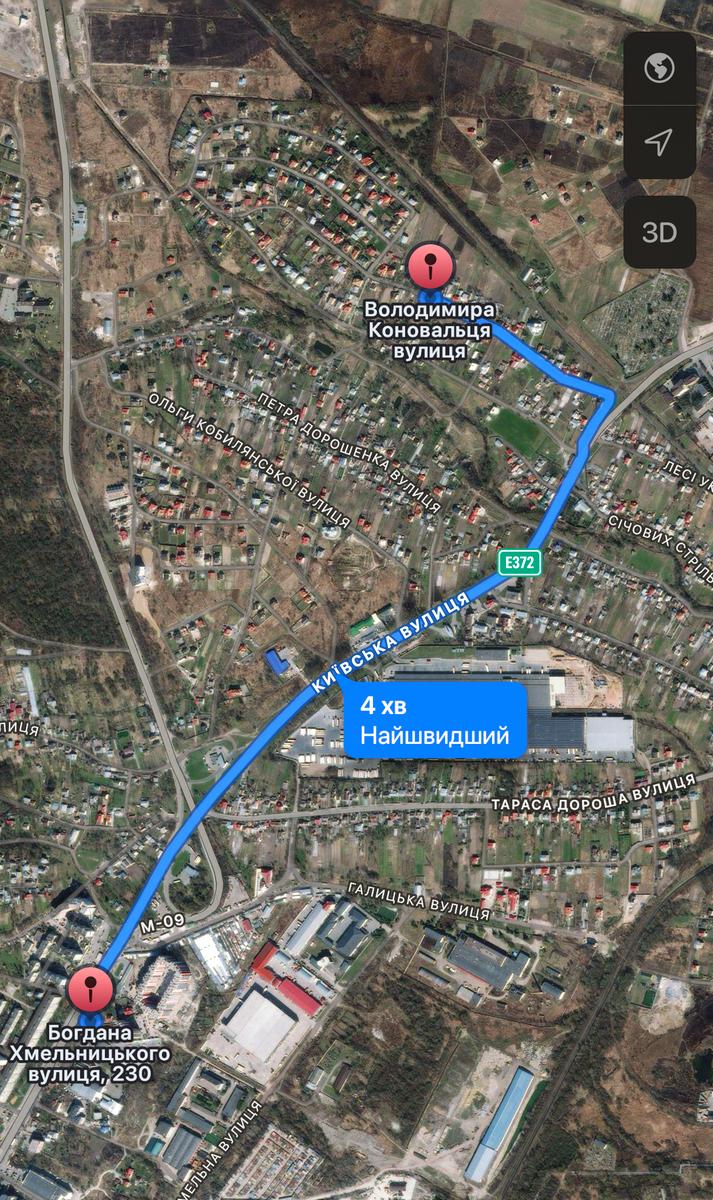Screen dimensions: 713x1200
Task: Switch the map to 3D view
Action: [659, 232]
